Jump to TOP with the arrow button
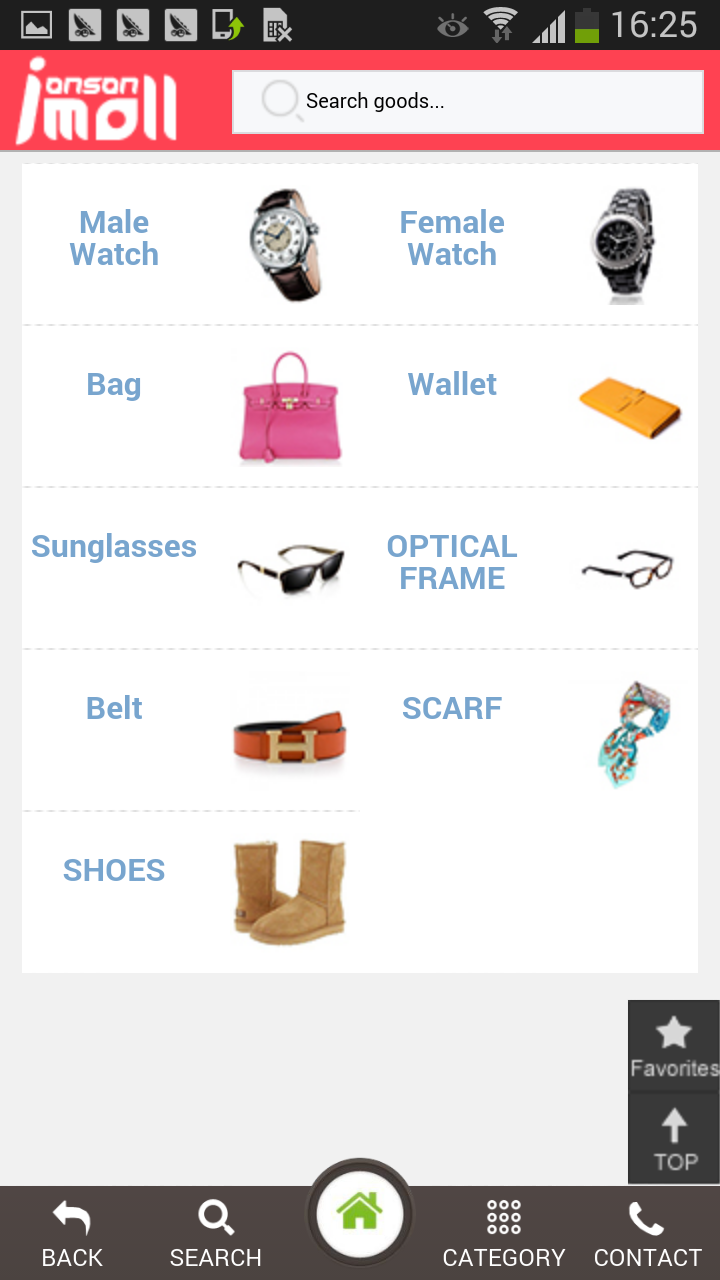The height and width of the screenshot is (1280, 720). [x=674, y=1138]
